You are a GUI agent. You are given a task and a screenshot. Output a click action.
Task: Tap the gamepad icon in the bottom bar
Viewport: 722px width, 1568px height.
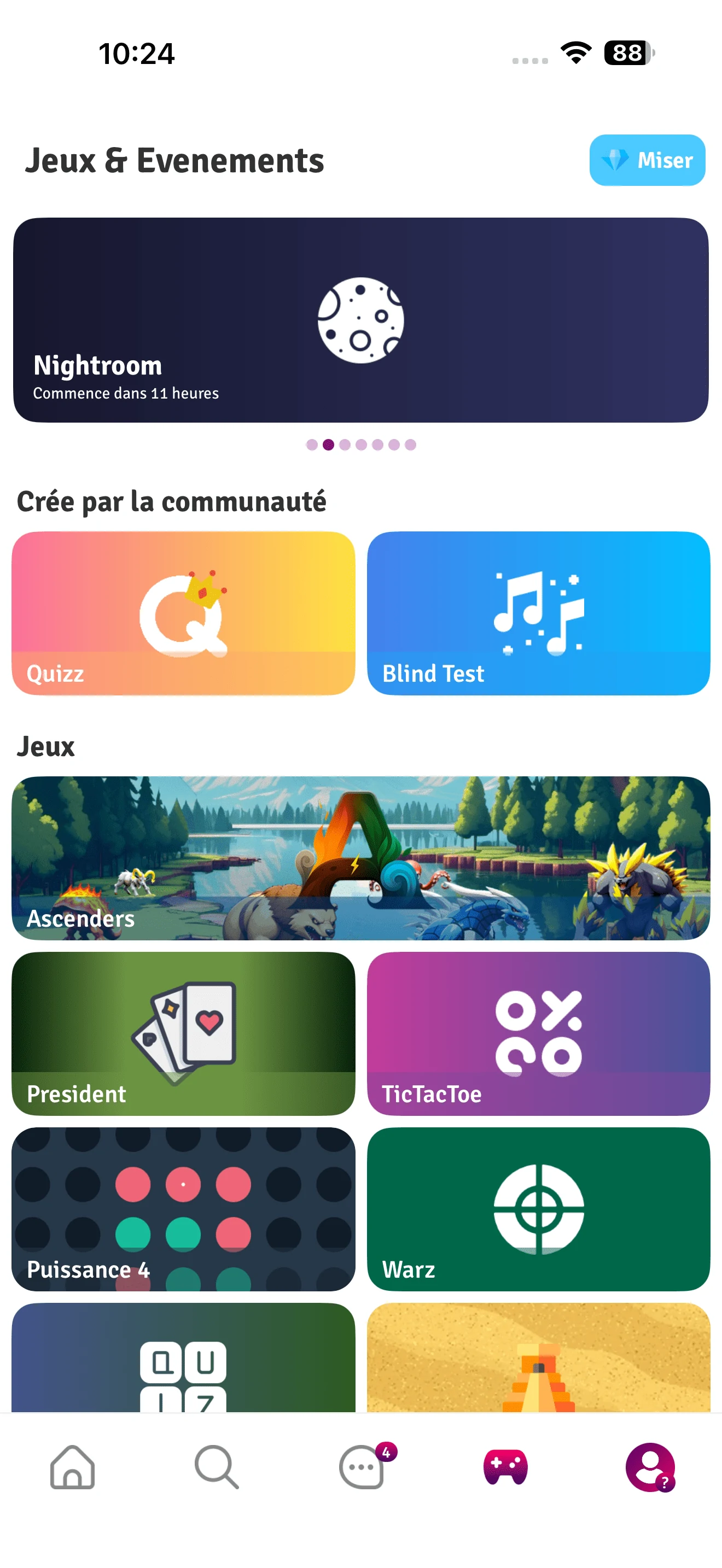(505, 1467)
